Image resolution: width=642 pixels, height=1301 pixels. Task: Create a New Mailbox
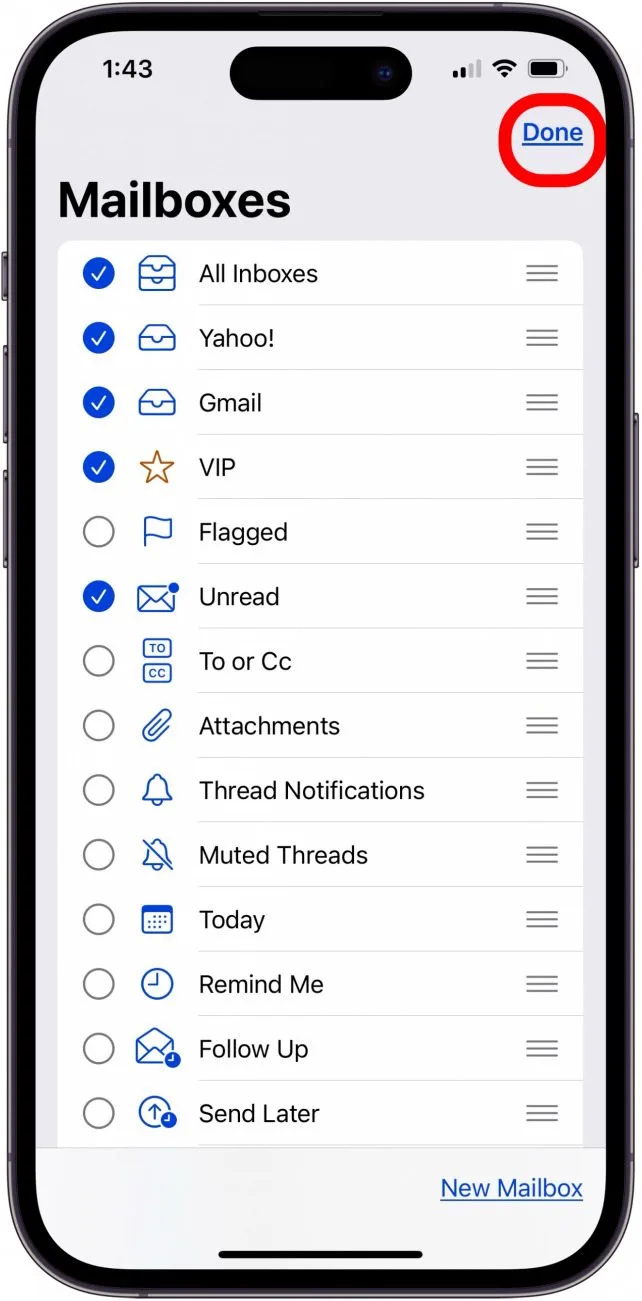511,1188
